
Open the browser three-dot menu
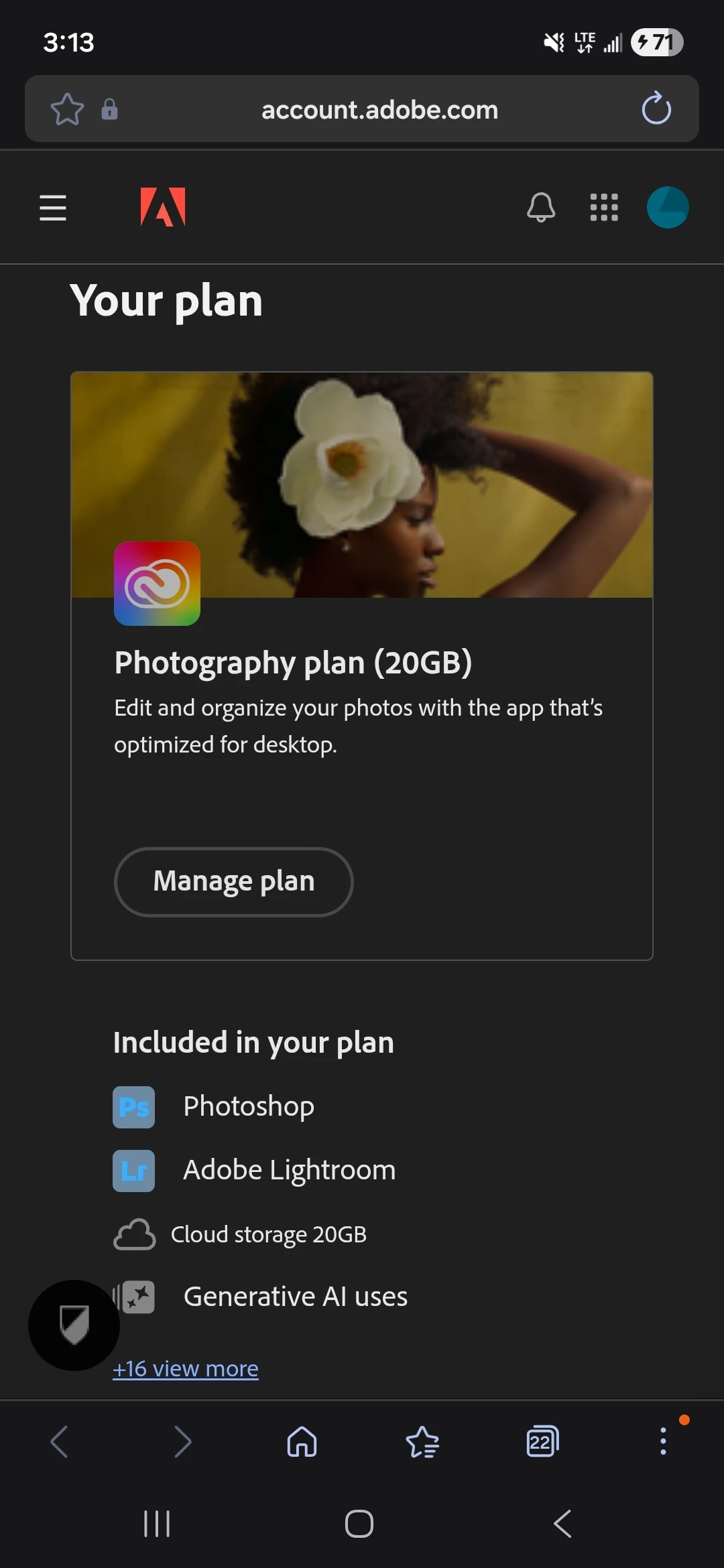(663, 1441)
